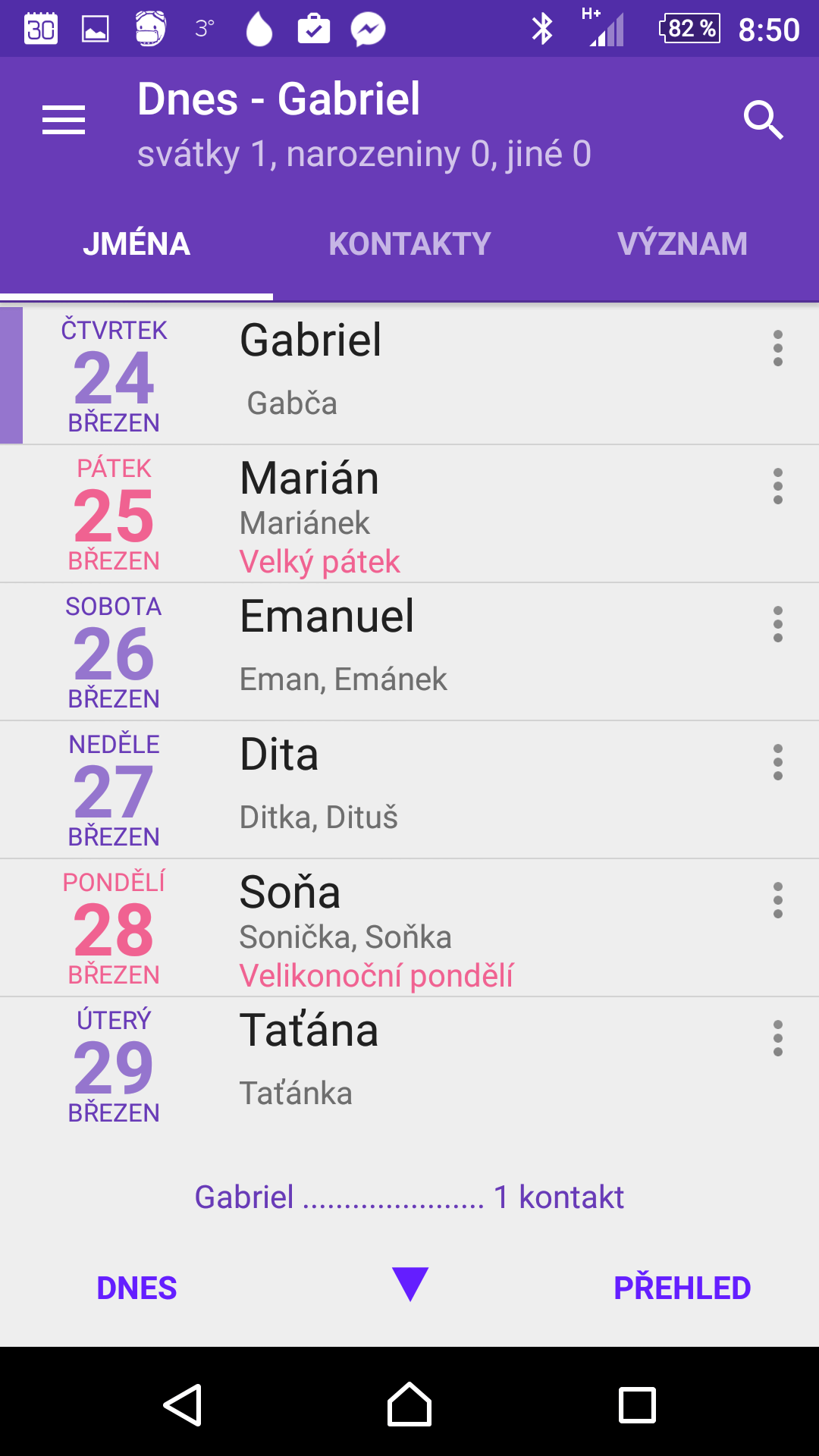The image size is (819, 1456).
Task: Open overflow menu for Gabriel
Action: click(x=778, y=349)
